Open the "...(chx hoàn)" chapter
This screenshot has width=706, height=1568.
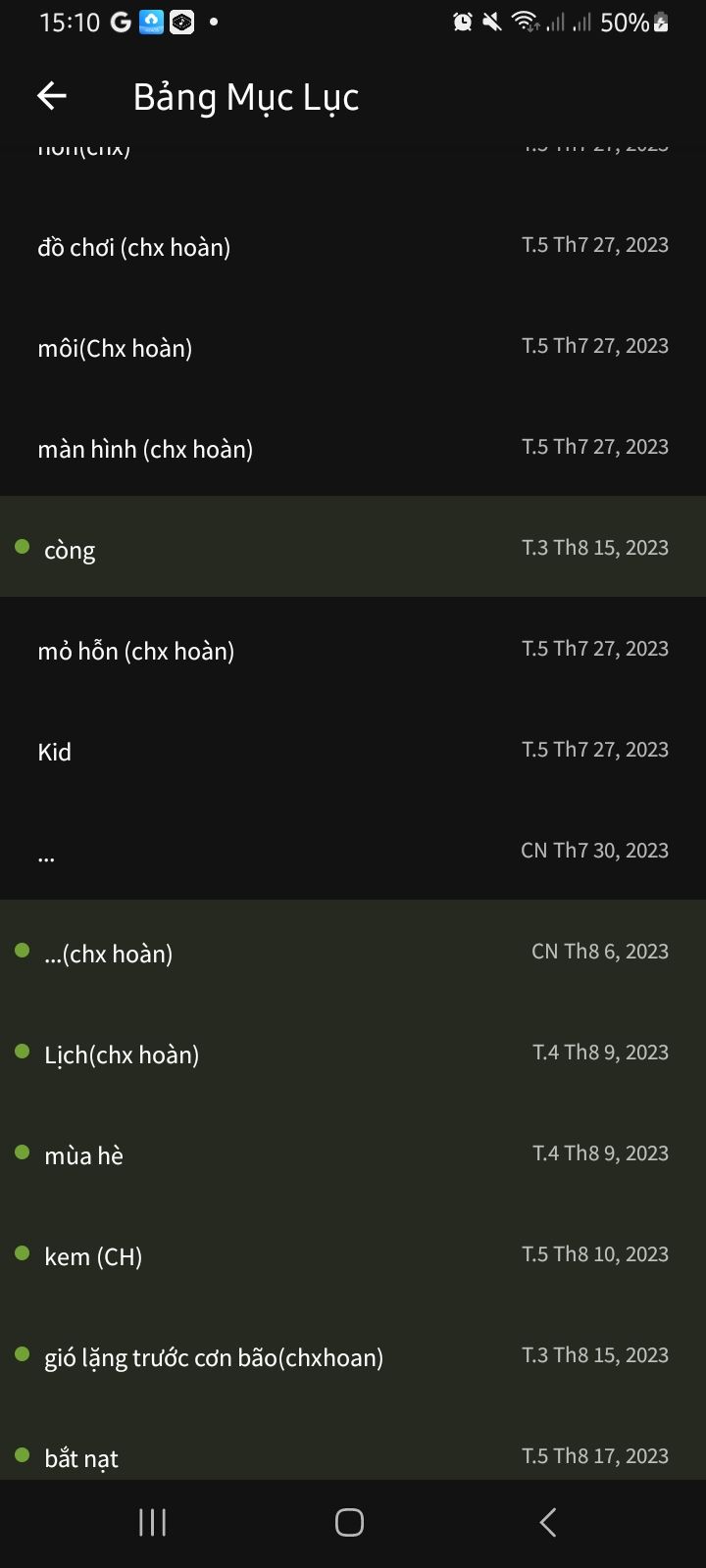pos(353,952)
